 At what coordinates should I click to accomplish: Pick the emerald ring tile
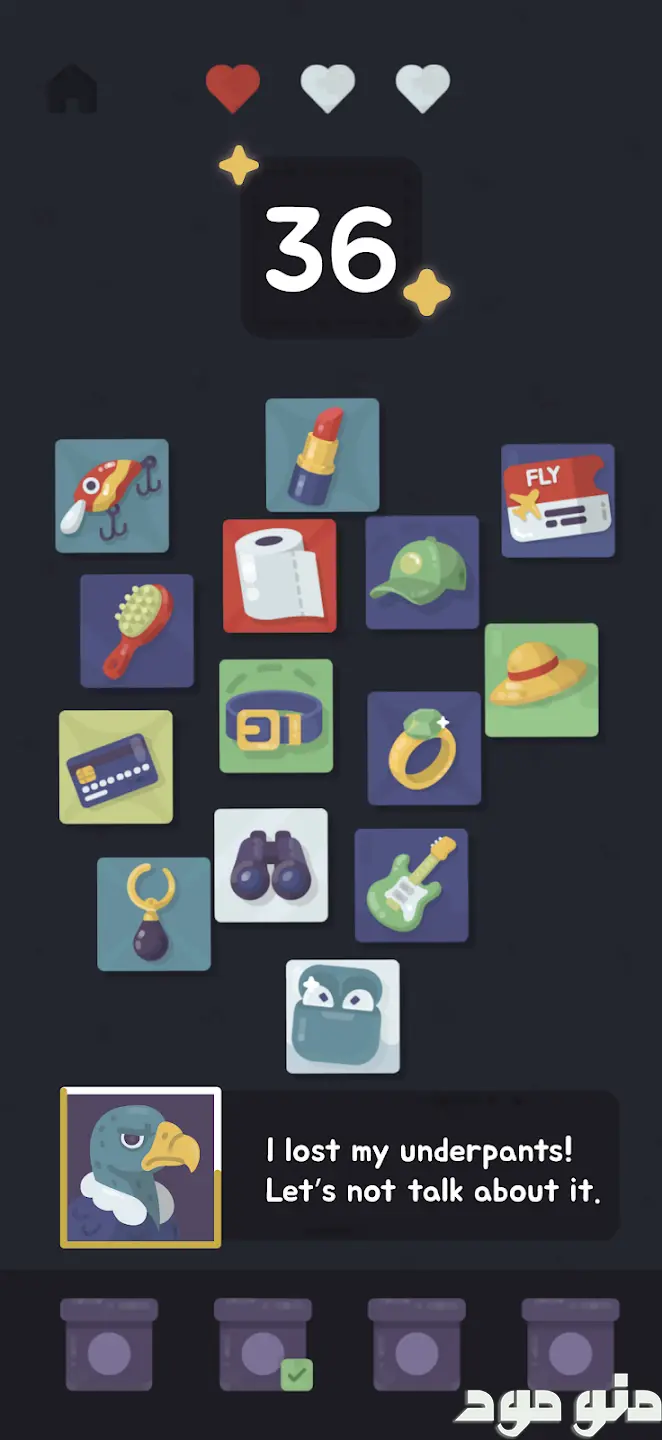tap(424, 748)
